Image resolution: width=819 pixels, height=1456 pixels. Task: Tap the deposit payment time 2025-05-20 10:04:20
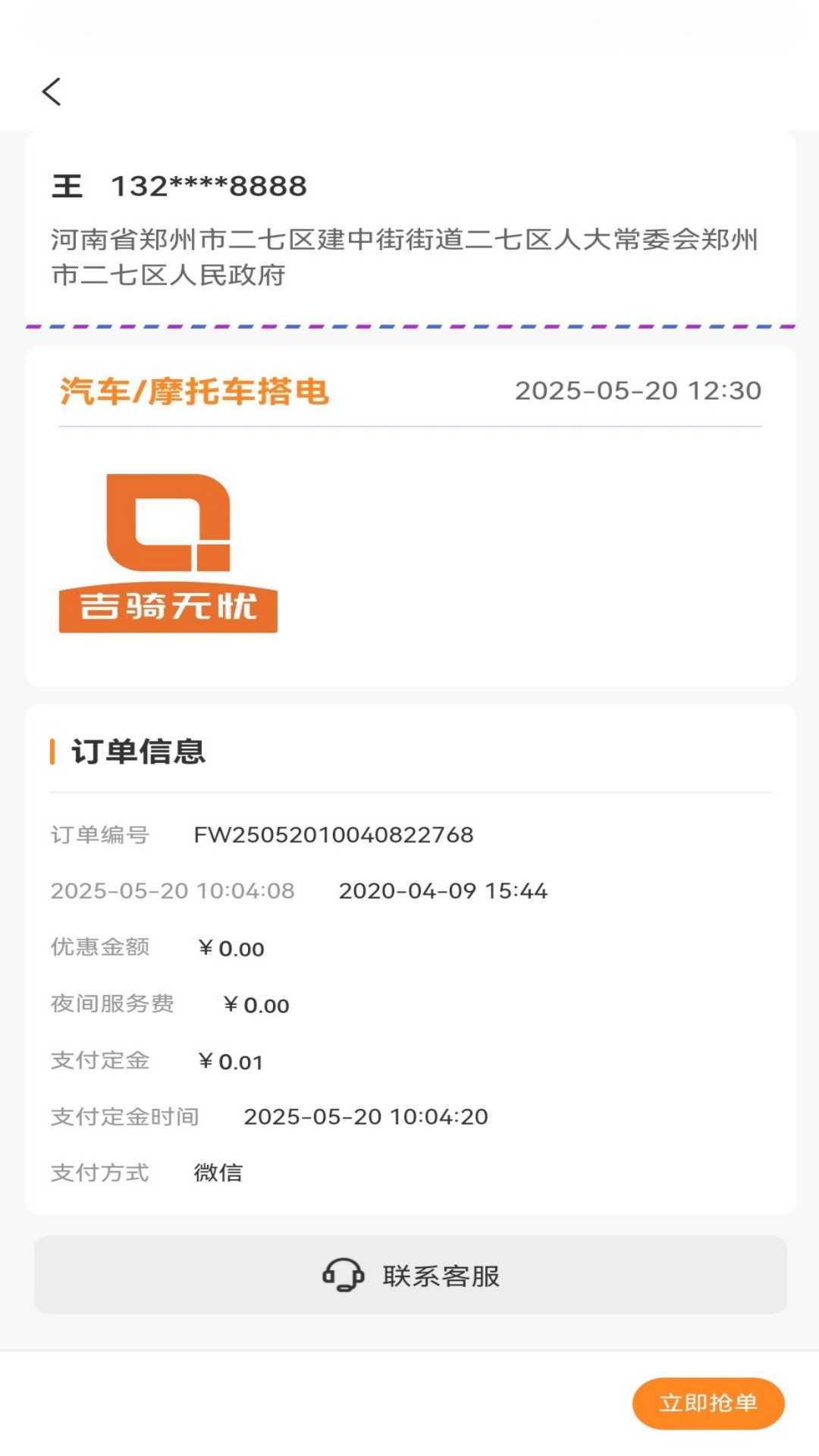pos(366,1116)
